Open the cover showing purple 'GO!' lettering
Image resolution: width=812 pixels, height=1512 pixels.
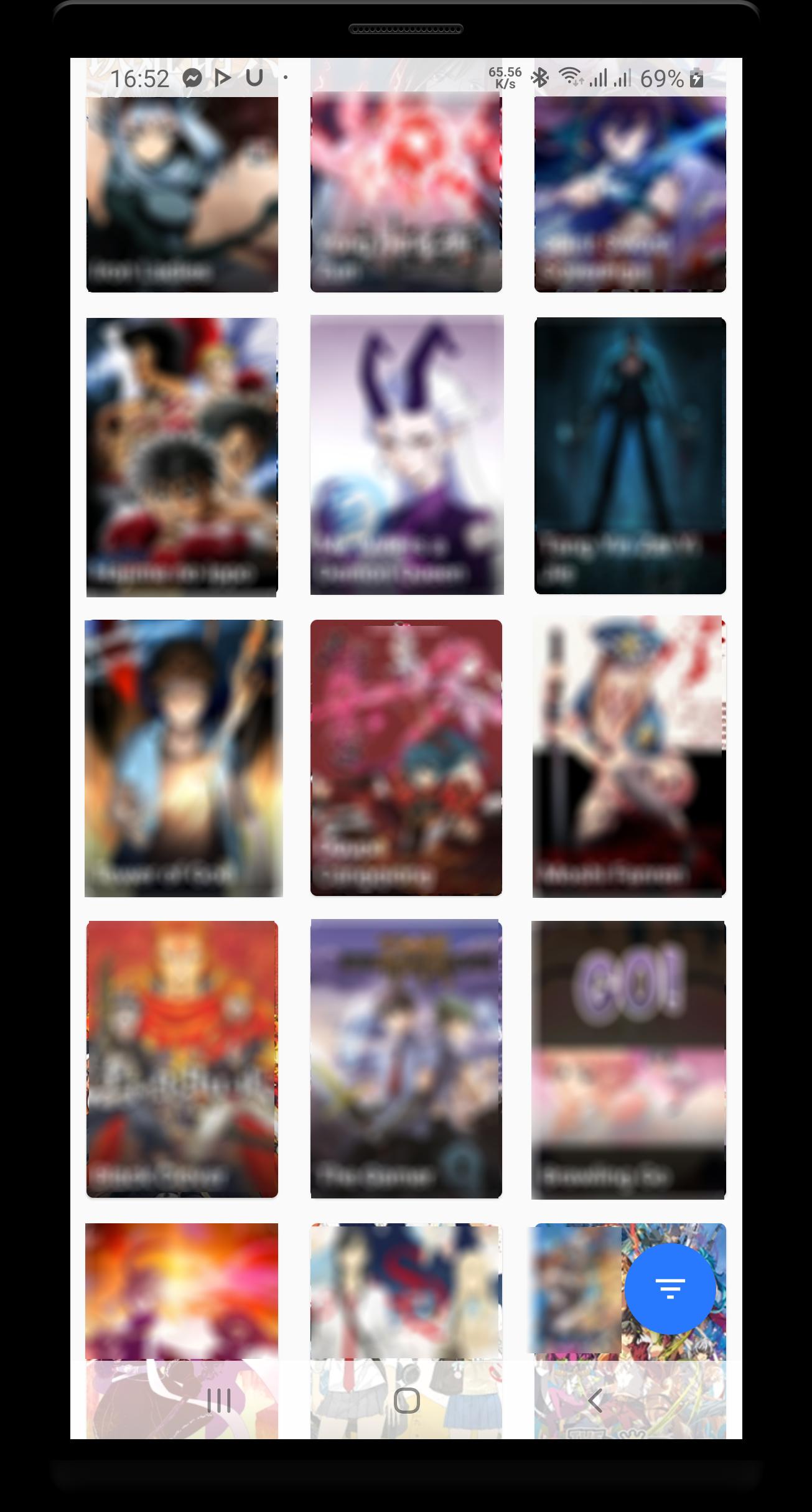coord(628,1060)
